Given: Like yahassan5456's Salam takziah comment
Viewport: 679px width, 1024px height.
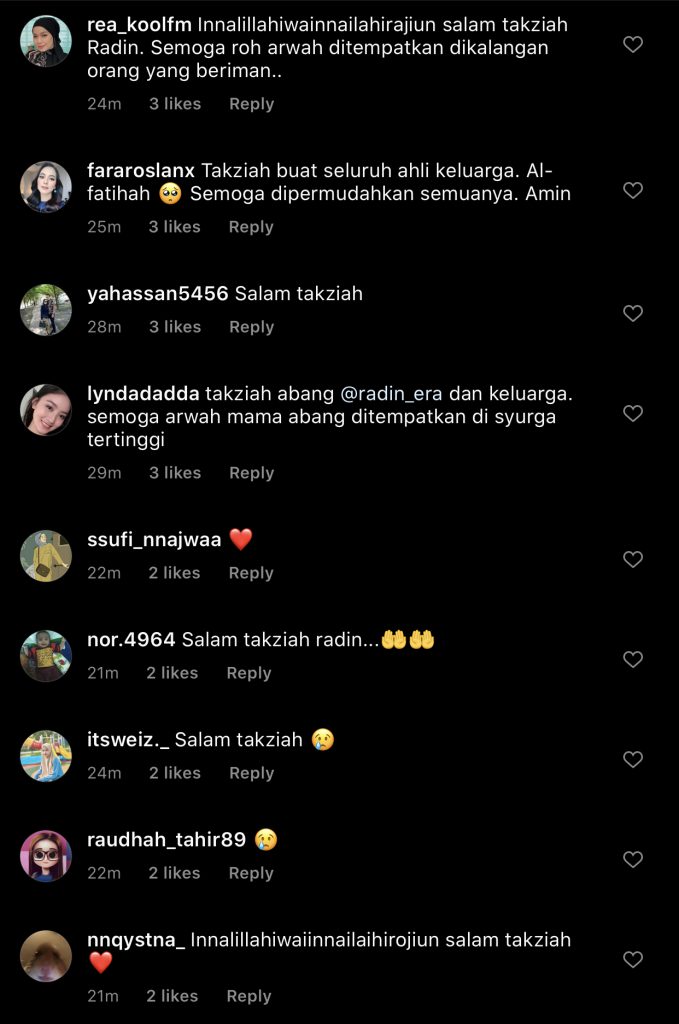Looking at the screenshot, I should pos(633,313).
